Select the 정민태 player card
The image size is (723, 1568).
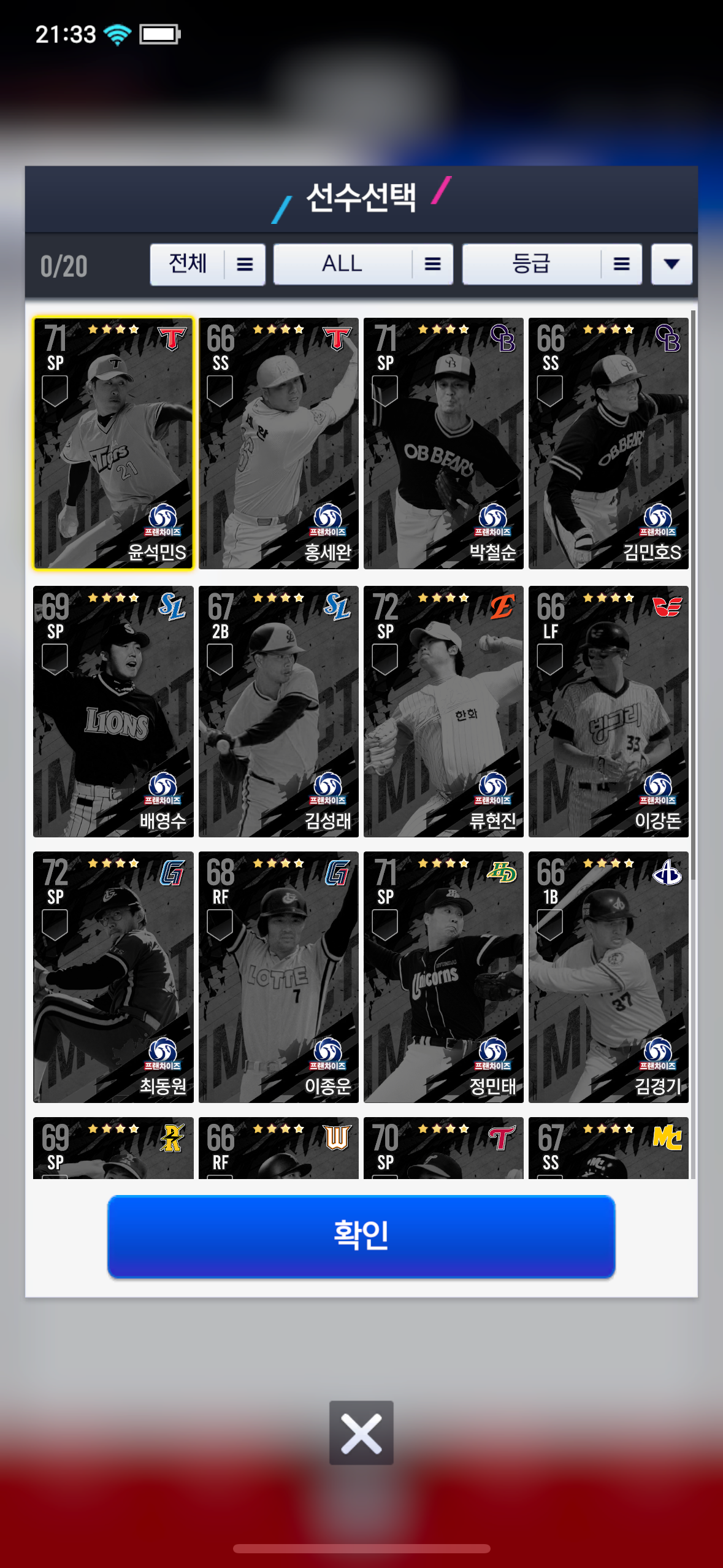pyautogui.click(x=443, y=977)
